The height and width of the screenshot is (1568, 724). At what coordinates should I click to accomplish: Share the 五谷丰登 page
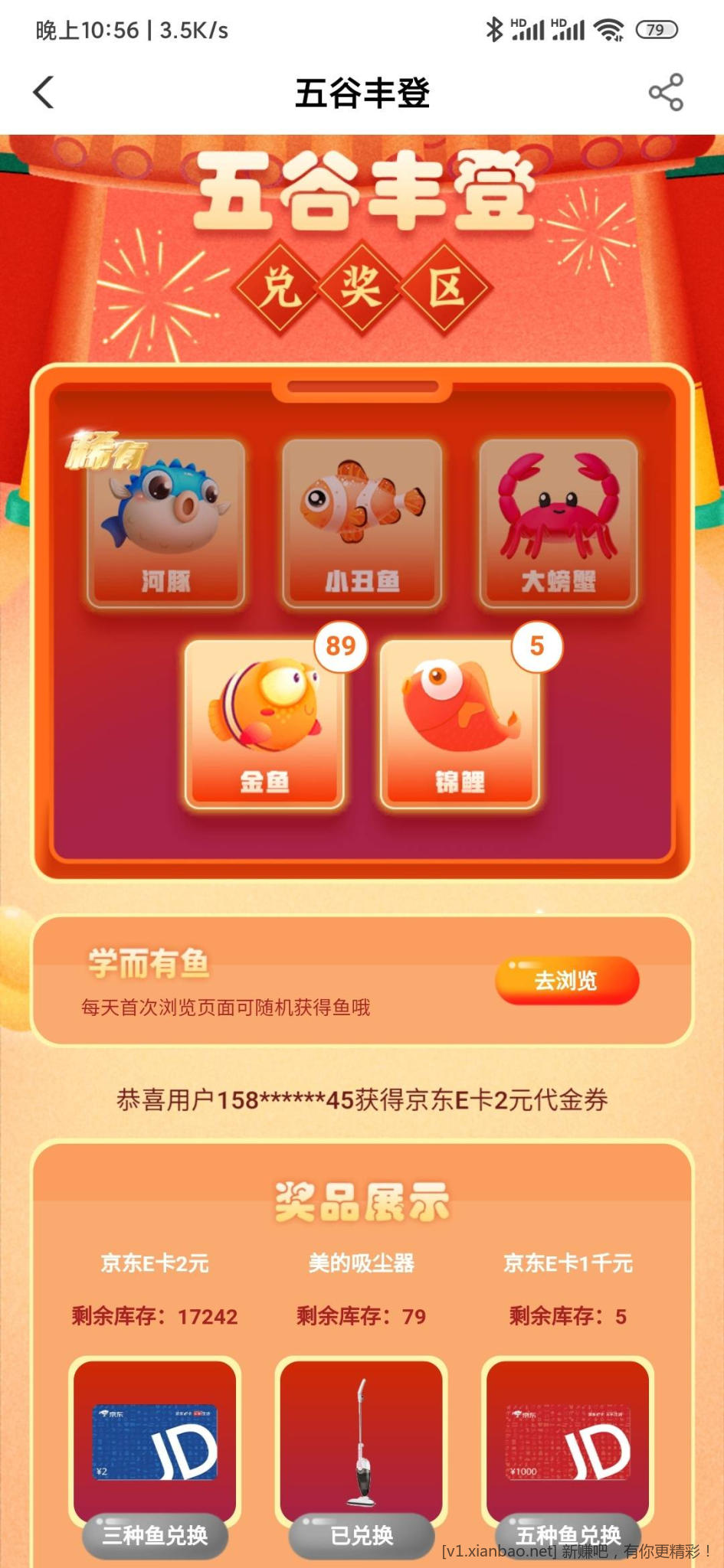[x=665, y=93]
